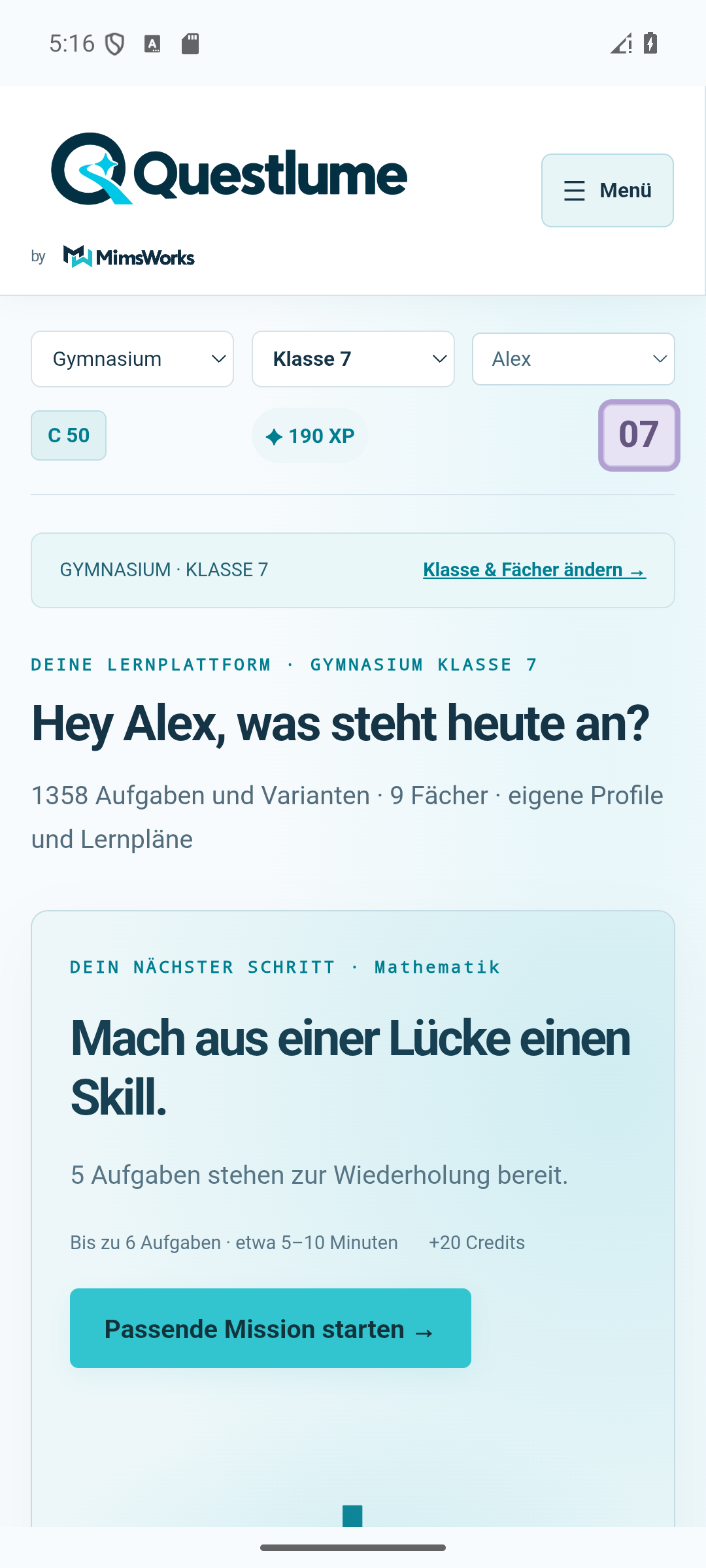706x1568 pixels.
Task: Open the 190 XP chip
Action: click(310, 436)
